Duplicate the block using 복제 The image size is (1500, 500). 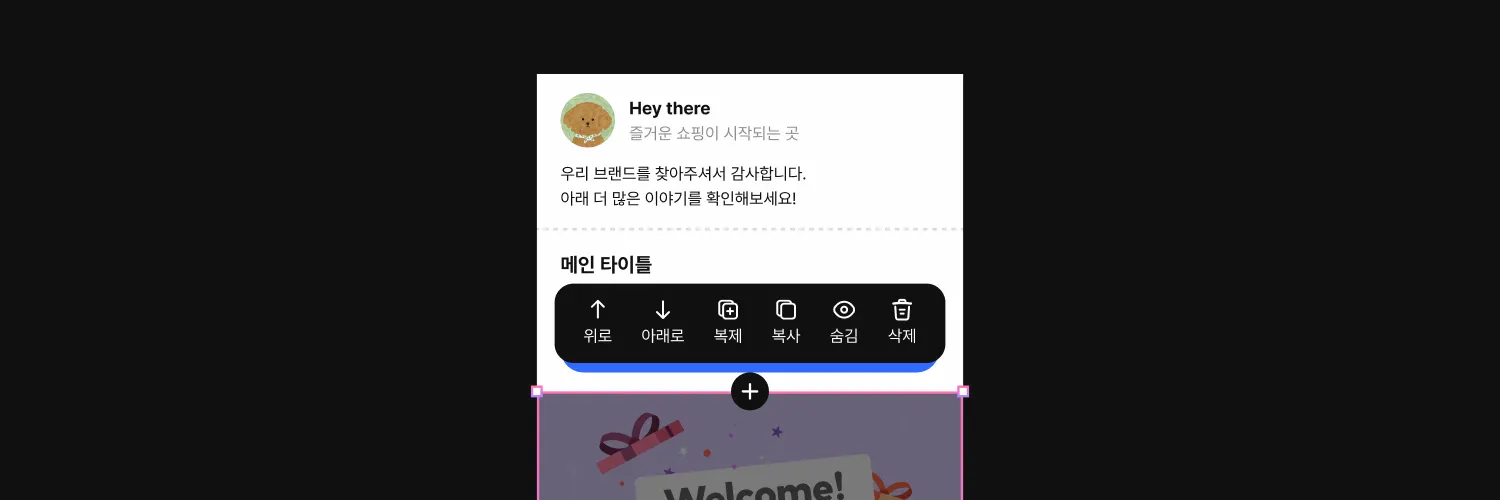point(728,322)
